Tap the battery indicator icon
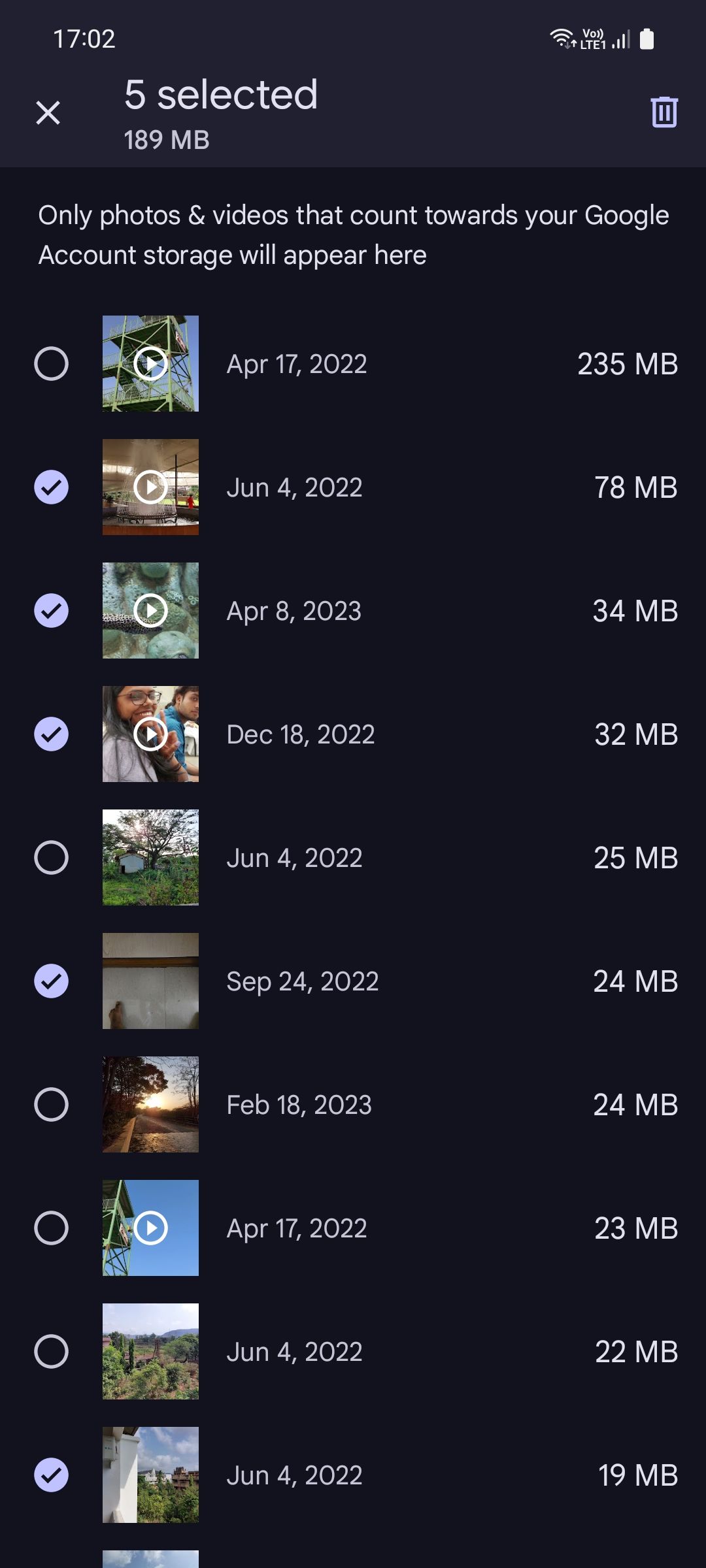Screen dimensions: 706x1568 (648, 39)
